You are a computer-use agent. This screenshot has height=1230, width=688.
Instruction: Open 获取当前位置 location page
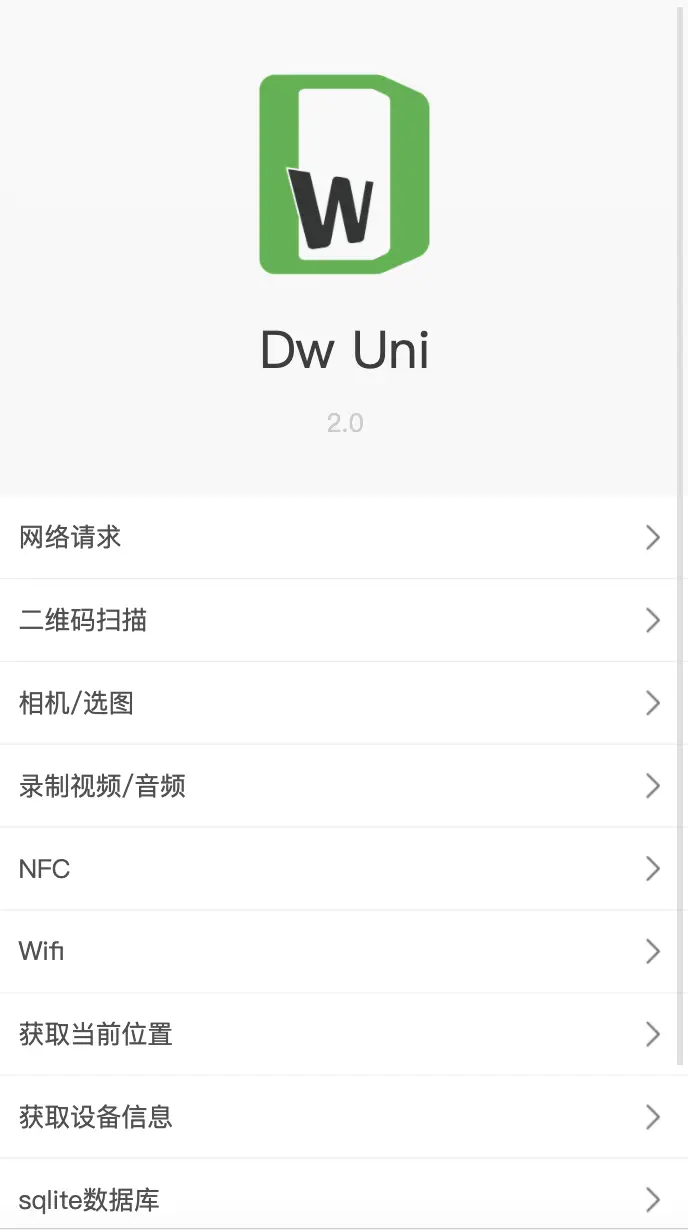(x=340, y=1035)
